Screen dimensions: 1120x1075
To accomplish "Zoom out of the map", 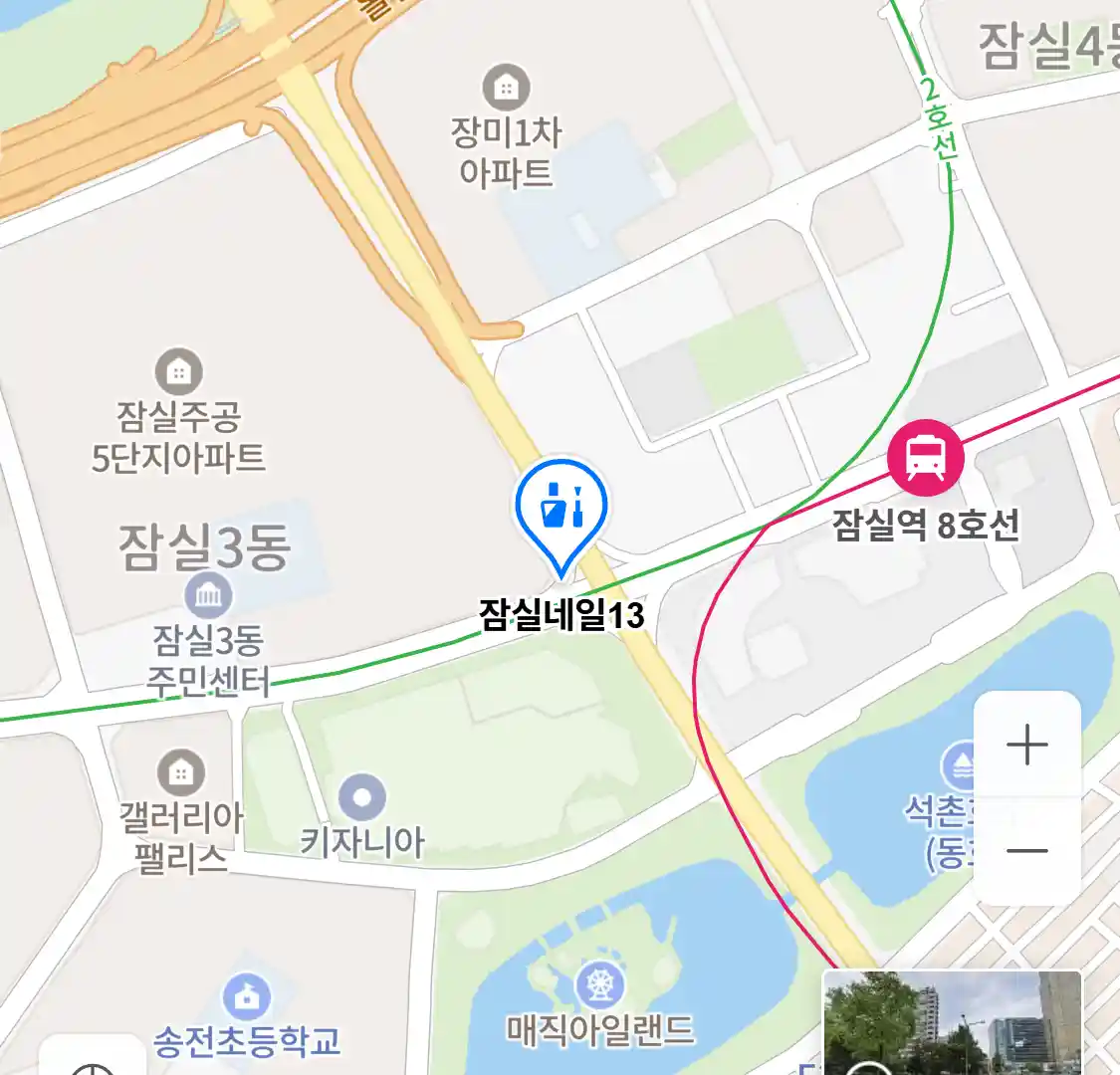I will coord(1026,851).
